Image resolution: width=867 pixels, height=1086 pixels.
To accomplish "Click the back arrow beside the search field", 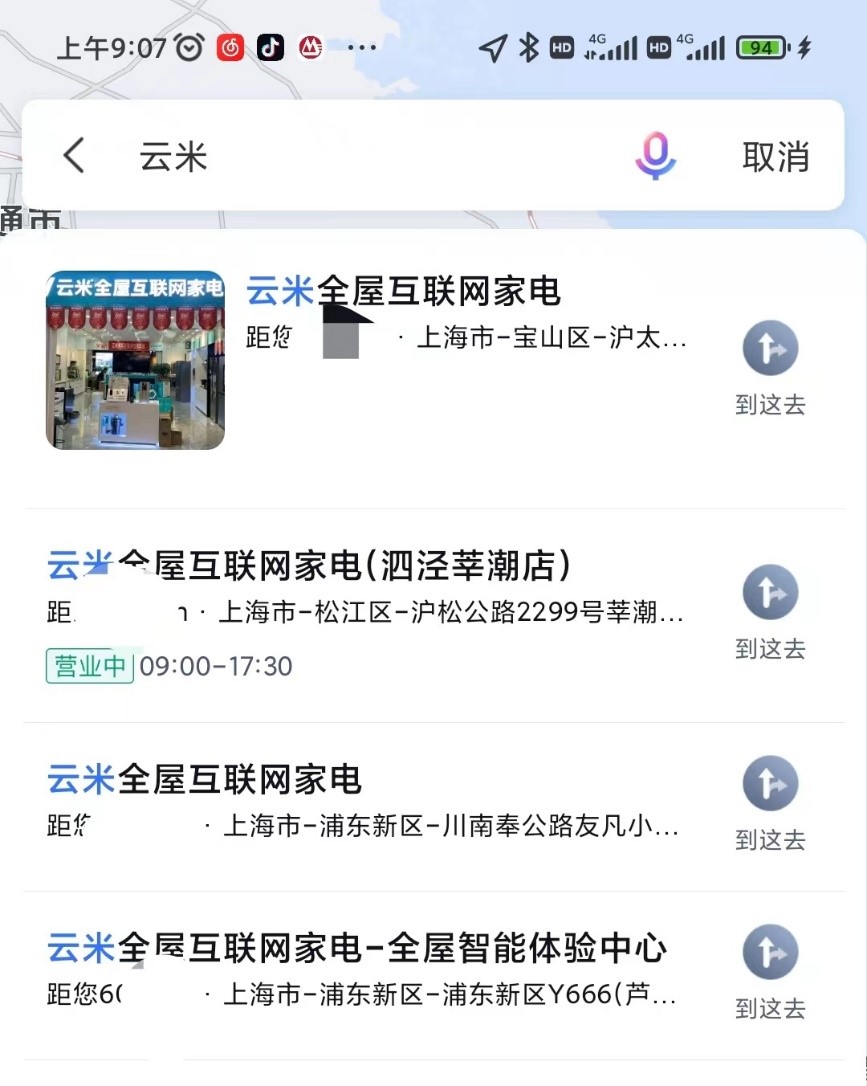I will (x=72, y=157).
